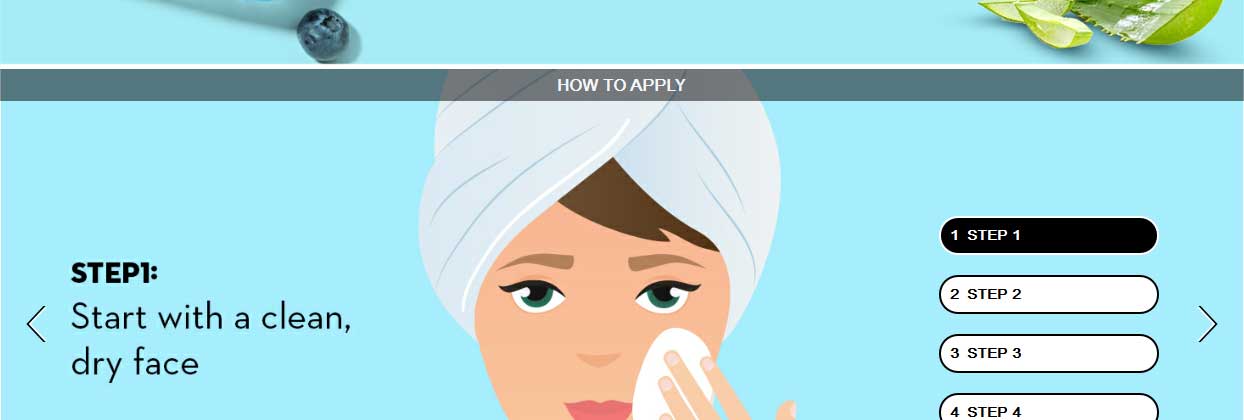The image size is (1244, 420).
Task: Open STEP 4 instructions
Action: pos(1048,409)
